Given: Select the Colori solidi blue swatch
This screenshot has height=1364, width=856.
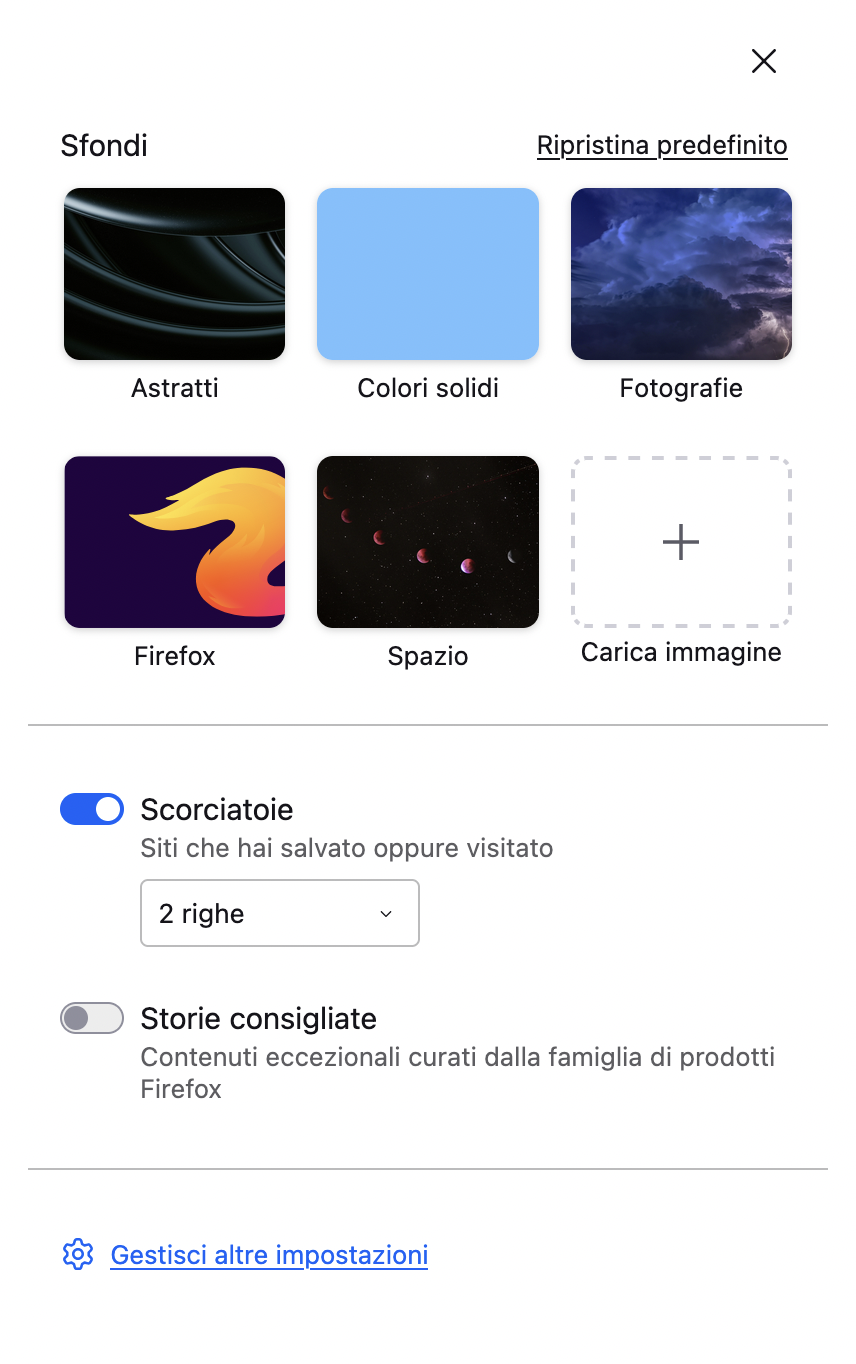Looking at the screenshot, I should 427,274.
